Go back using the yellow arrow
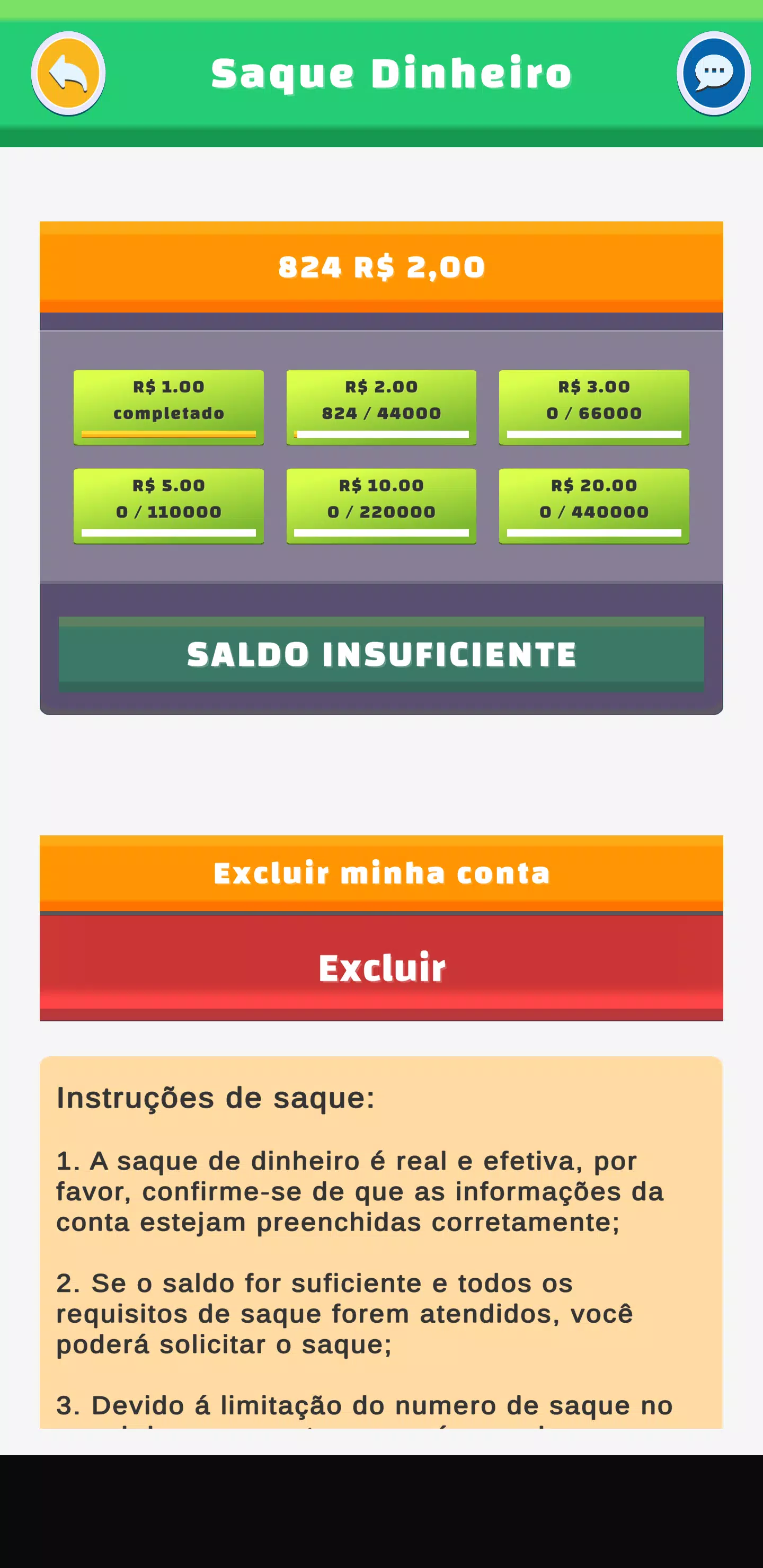This screenshot has height=1568, width=763. click(68, 74)
